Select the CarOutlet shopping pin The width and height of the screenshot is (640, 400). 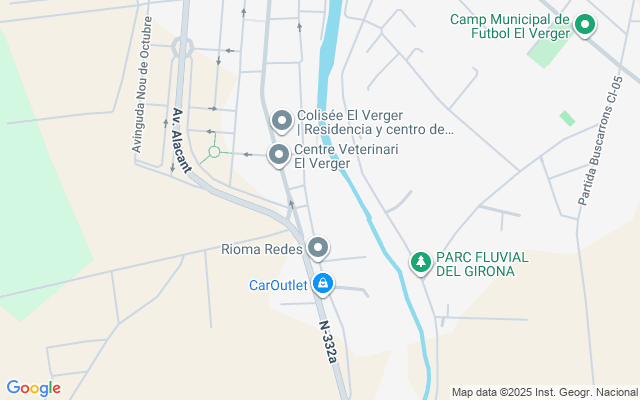[322, 285]
